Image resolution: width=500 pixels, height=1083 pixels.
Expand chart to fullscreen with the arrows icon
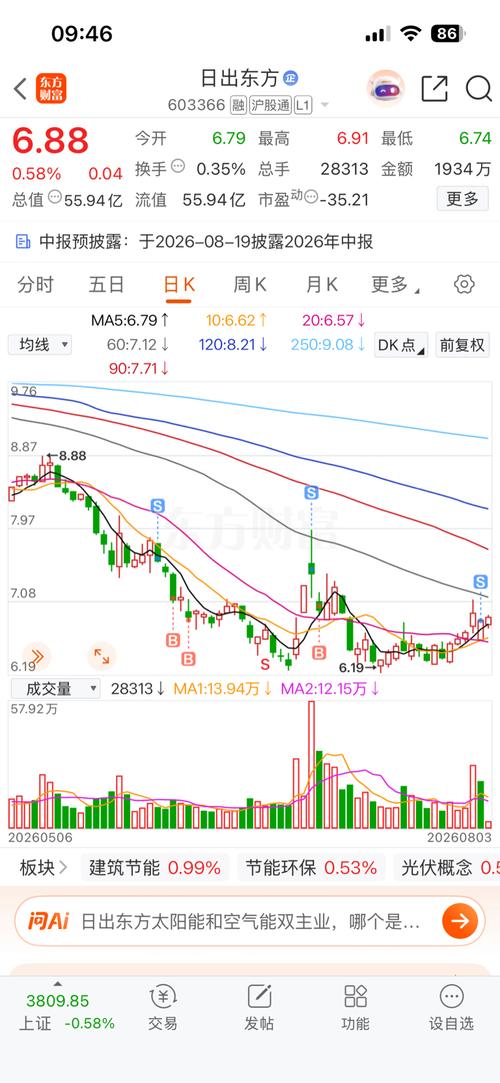102,656
